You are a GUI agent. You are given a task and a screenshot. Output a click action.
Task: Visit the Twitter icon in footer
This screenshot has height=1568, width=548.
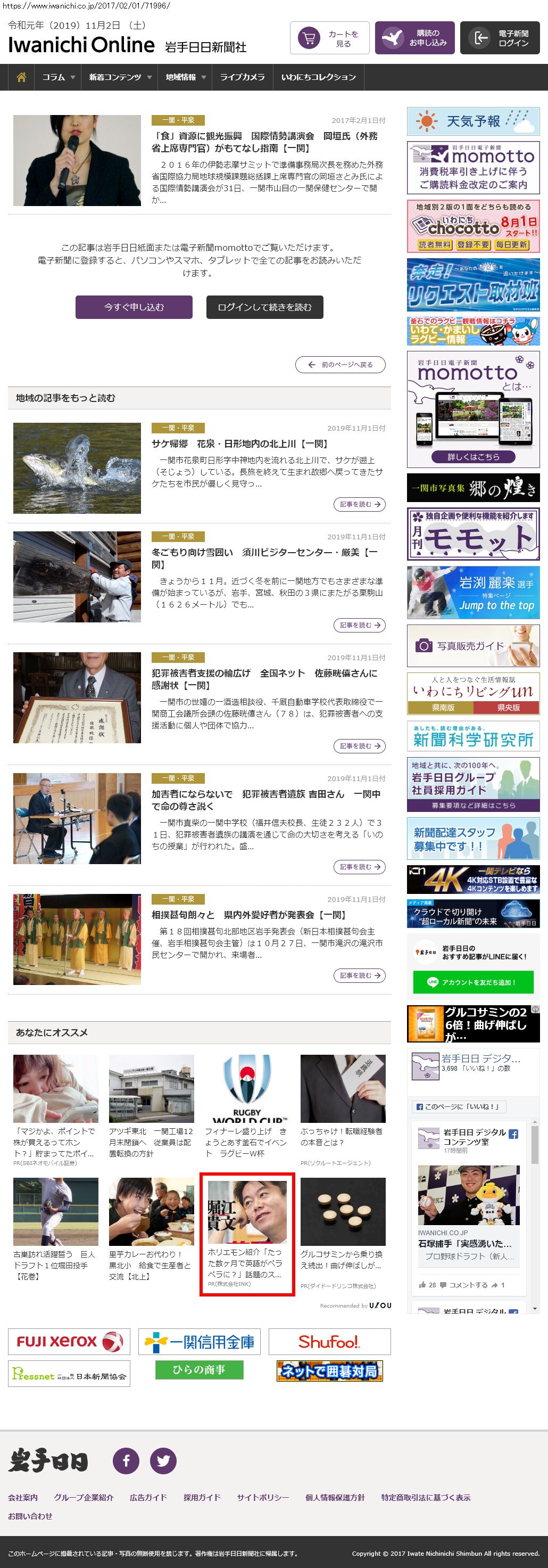(163, 1460)
